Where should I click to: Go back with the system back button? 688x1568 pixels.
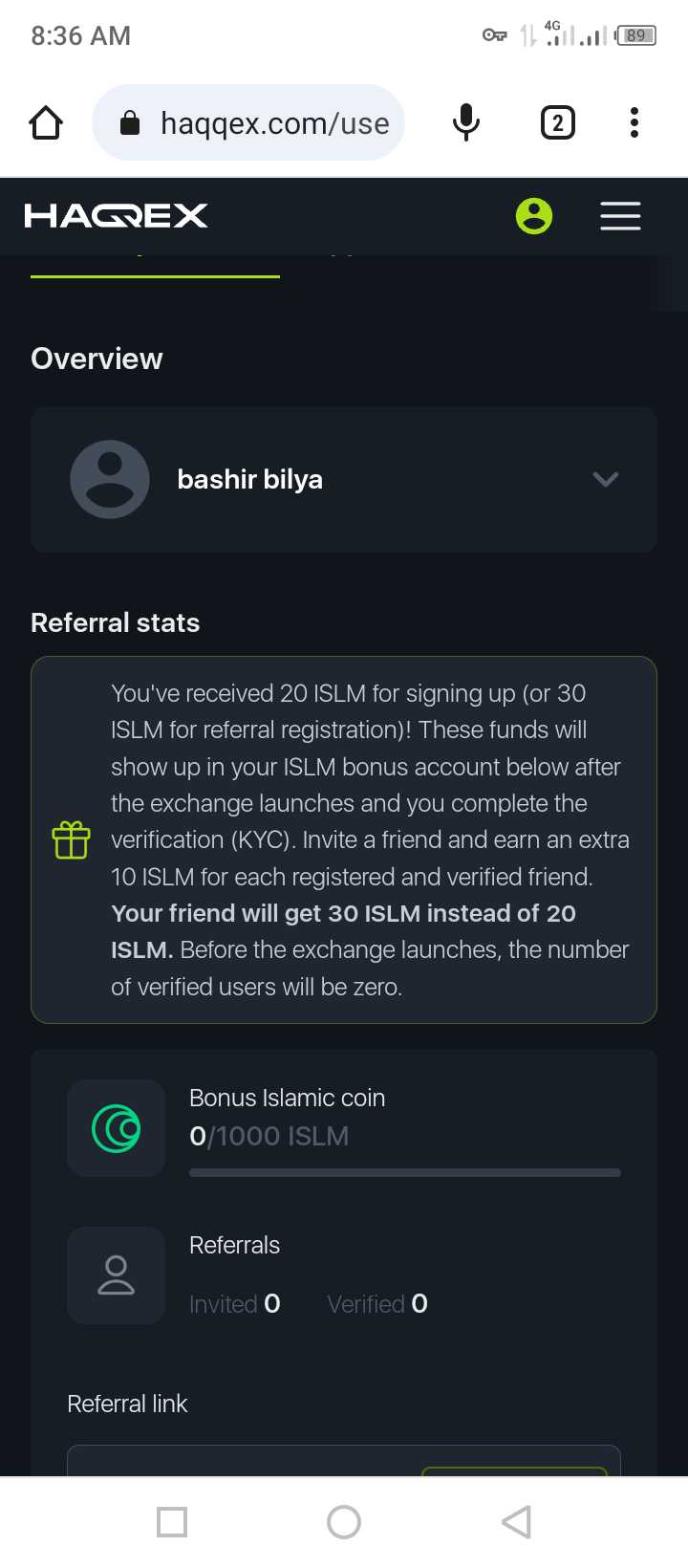(516, 1521)
